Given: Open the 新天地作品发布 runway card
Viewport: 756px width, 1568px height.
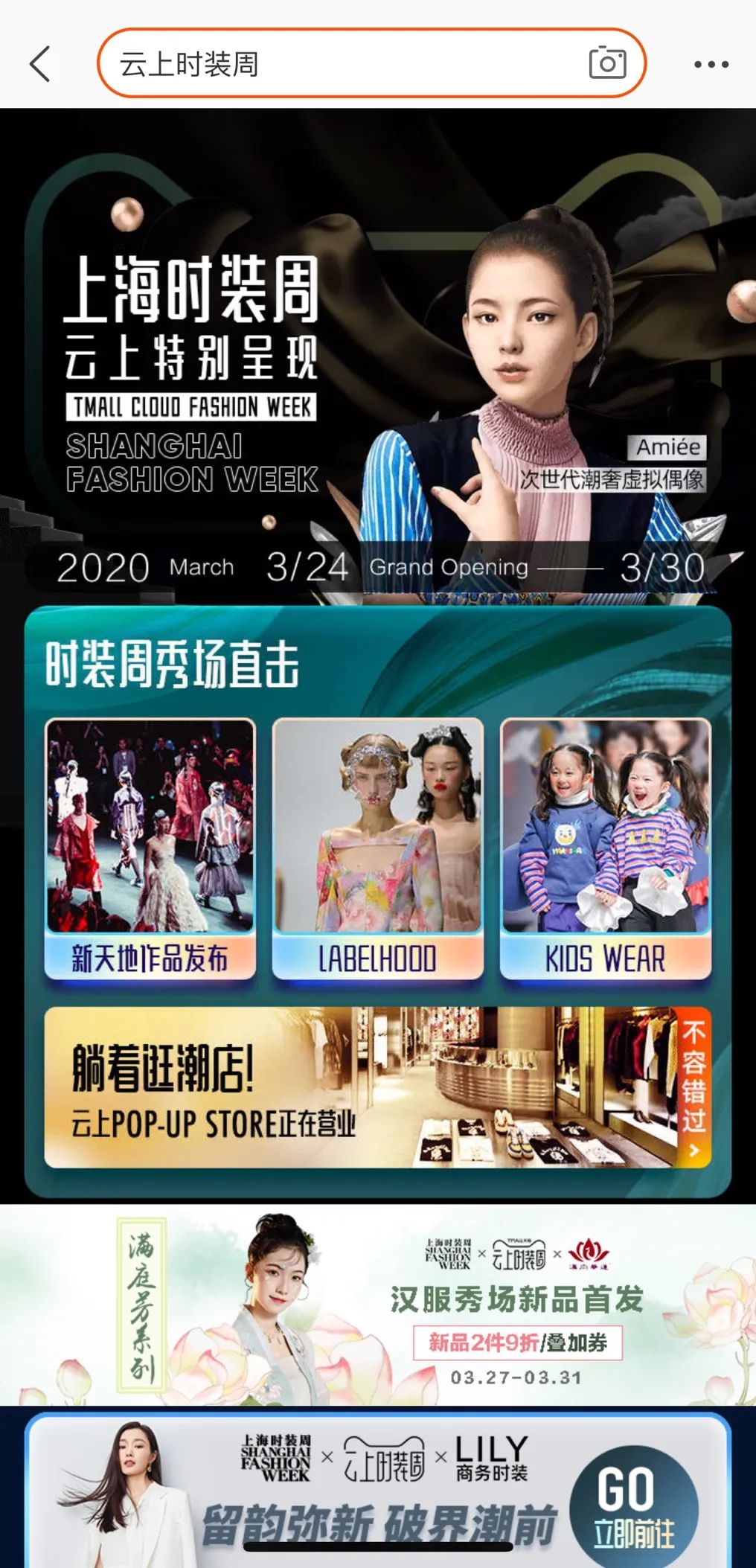Looking at the screenshot, I should point(150,848).
